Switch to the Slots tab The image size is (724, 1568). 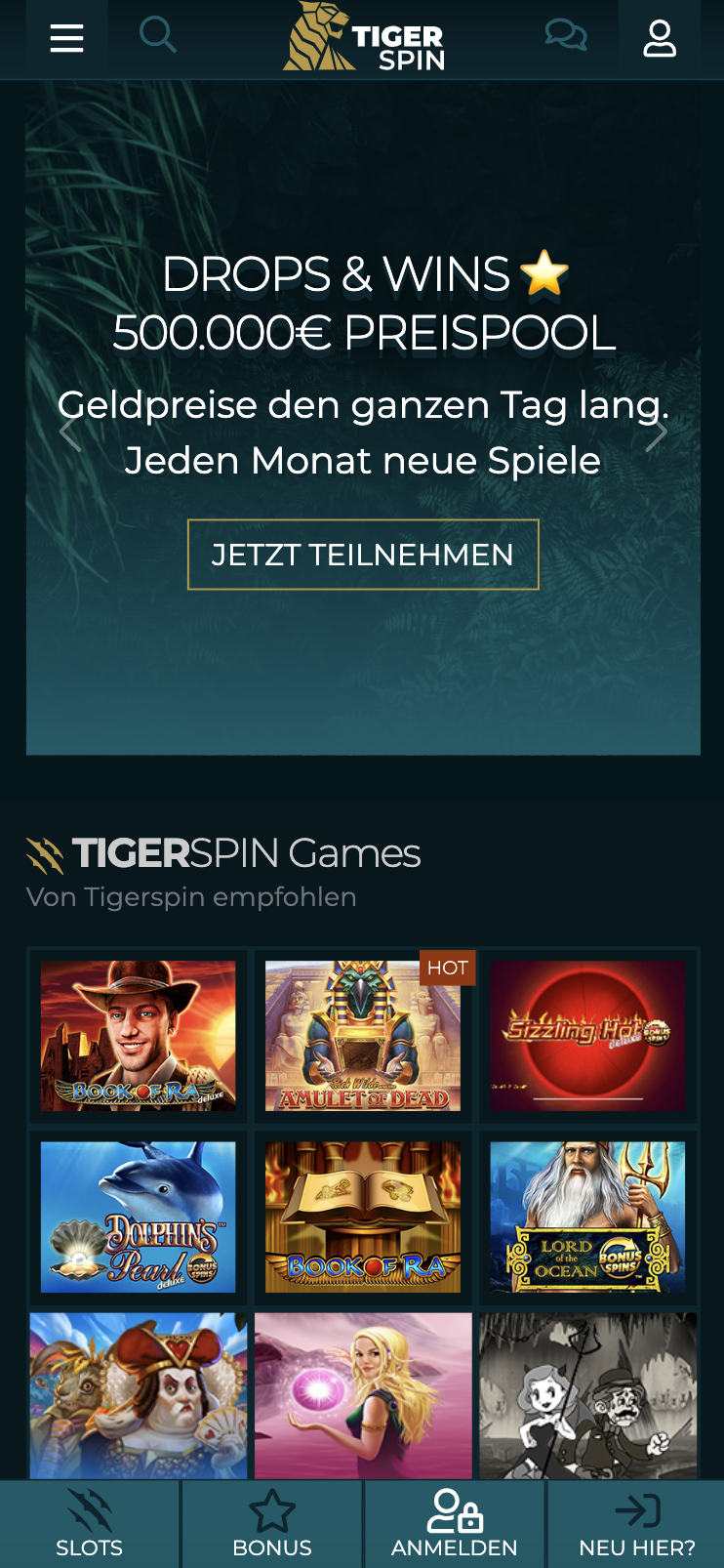[x=90, y=1524]
